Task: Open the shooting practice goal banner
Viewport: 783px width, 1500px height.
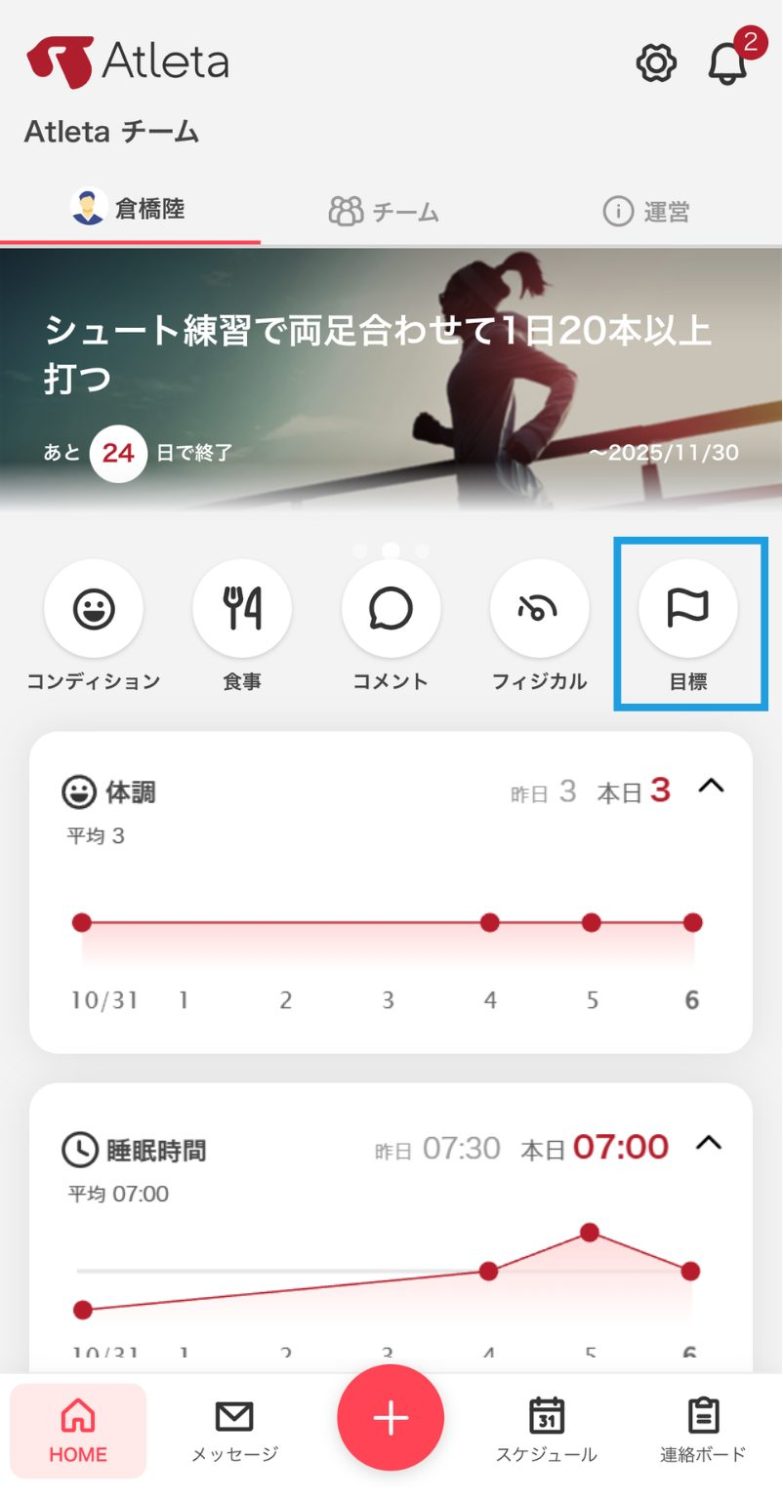Action: 391,378
